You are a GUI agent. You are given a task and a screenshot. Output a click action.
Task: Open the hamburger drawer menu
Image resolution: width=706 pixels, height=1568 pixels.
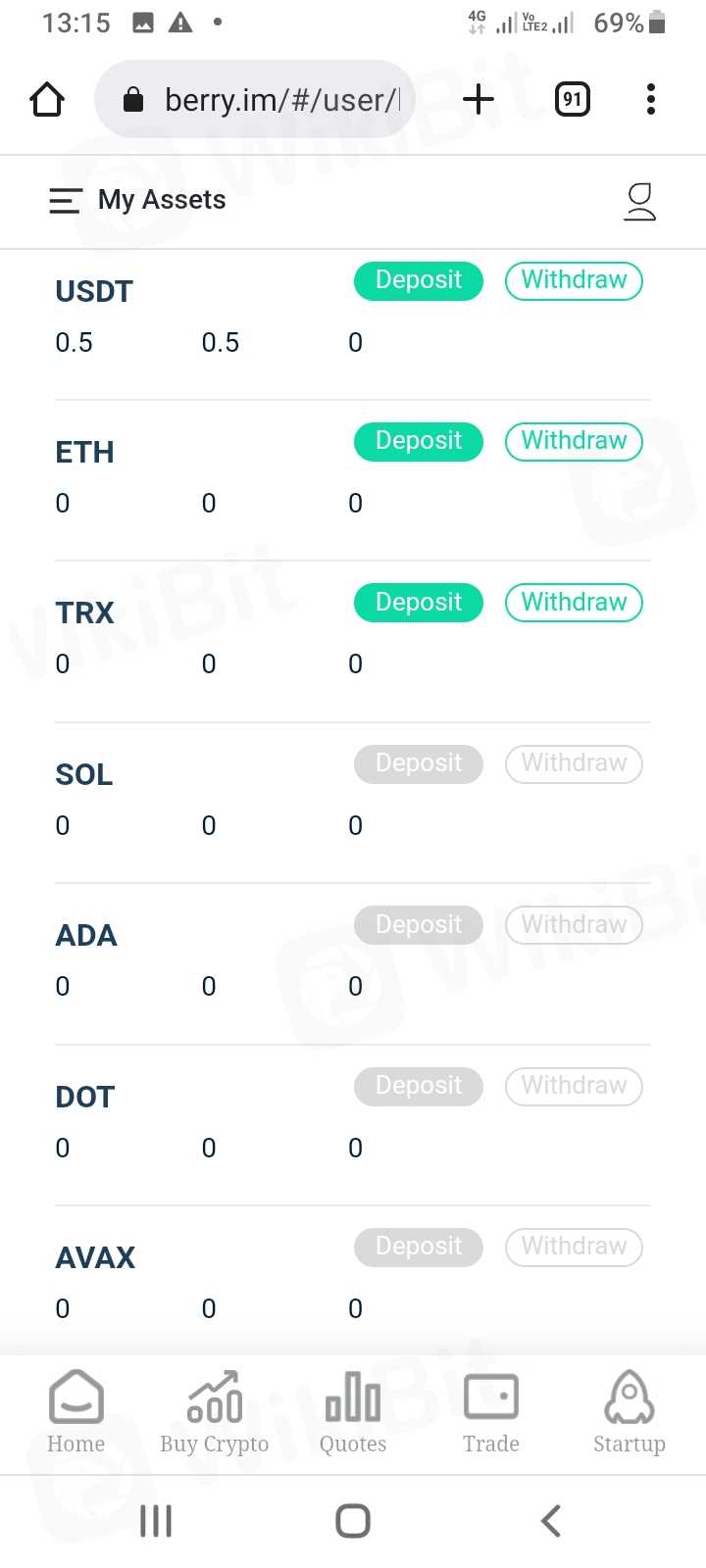coord(65,201)
